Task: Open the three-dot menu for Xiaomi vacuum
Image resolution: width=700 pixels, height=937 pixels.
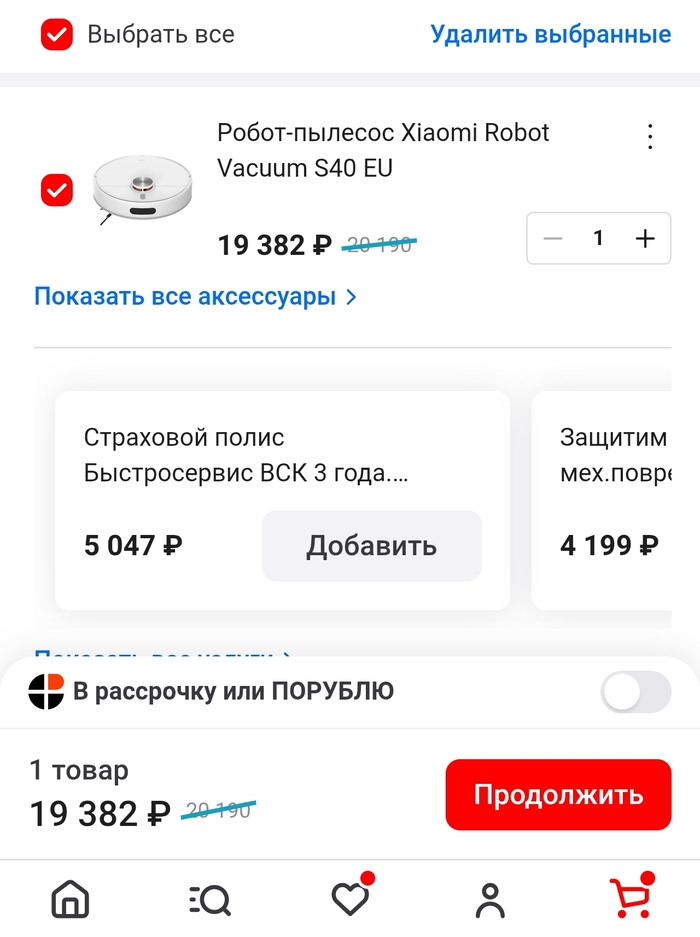Action: (650, 137)
